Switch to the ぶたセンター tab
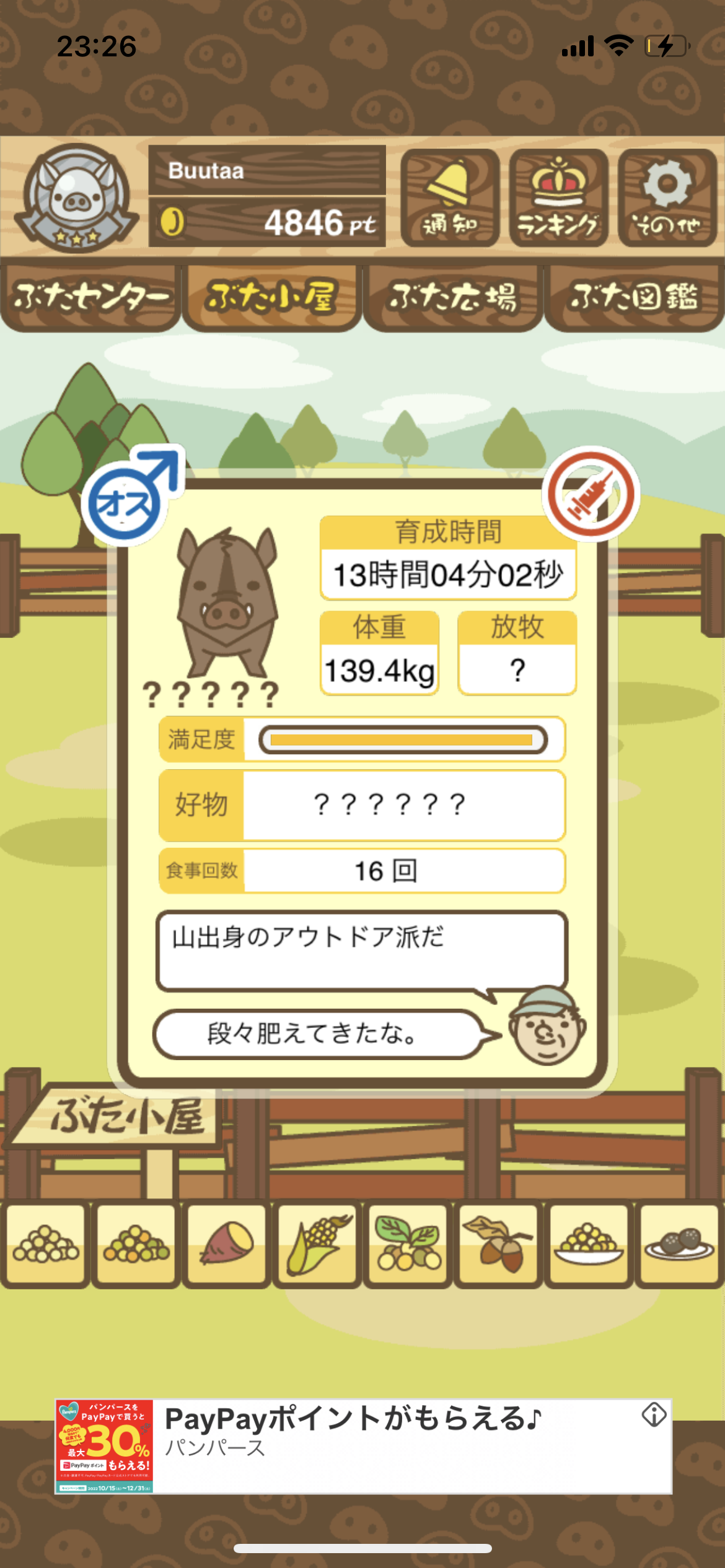The width and height of the screenshot is (725, 1568). click(x=90, y=298)
